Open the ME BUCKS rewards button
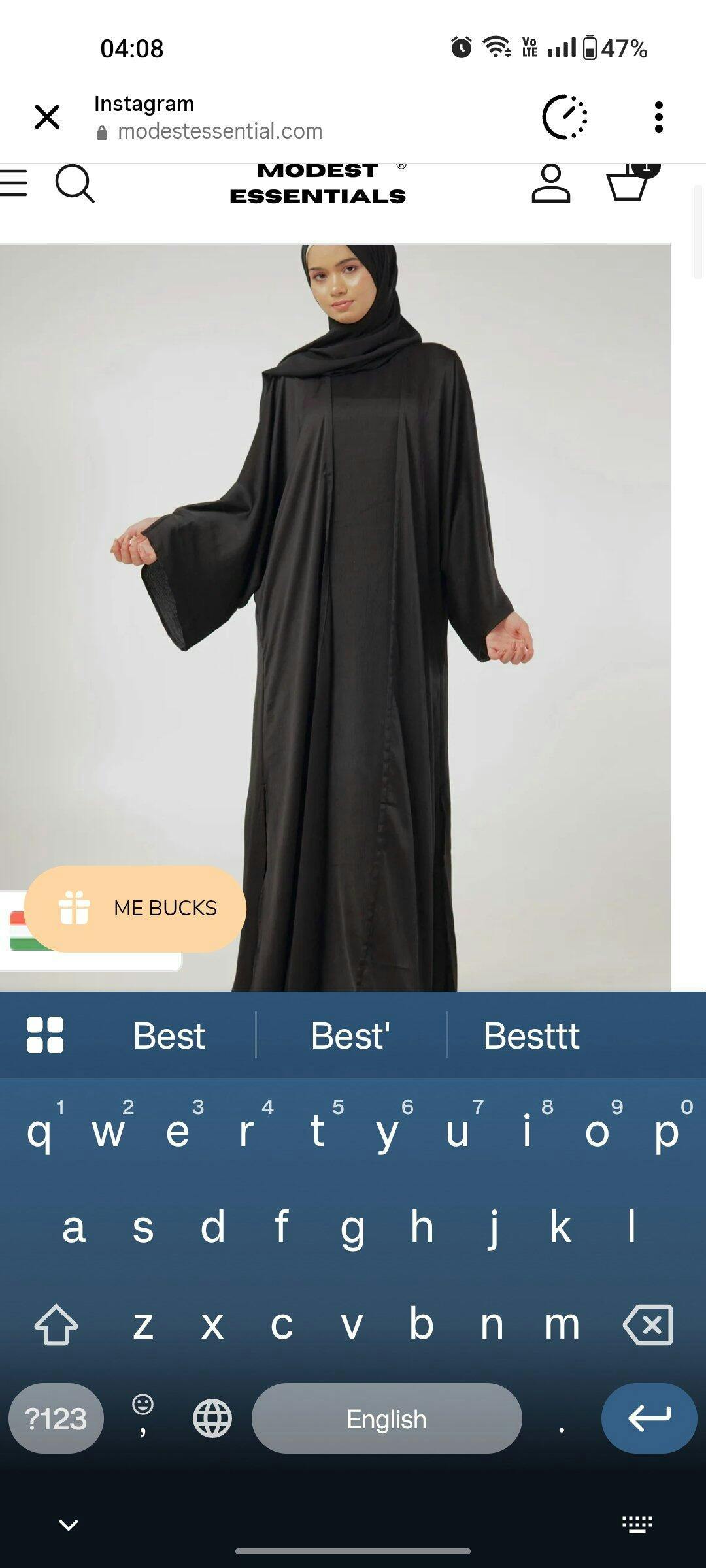Screen dimensions: 706x1568 click(x=135, y=908)
